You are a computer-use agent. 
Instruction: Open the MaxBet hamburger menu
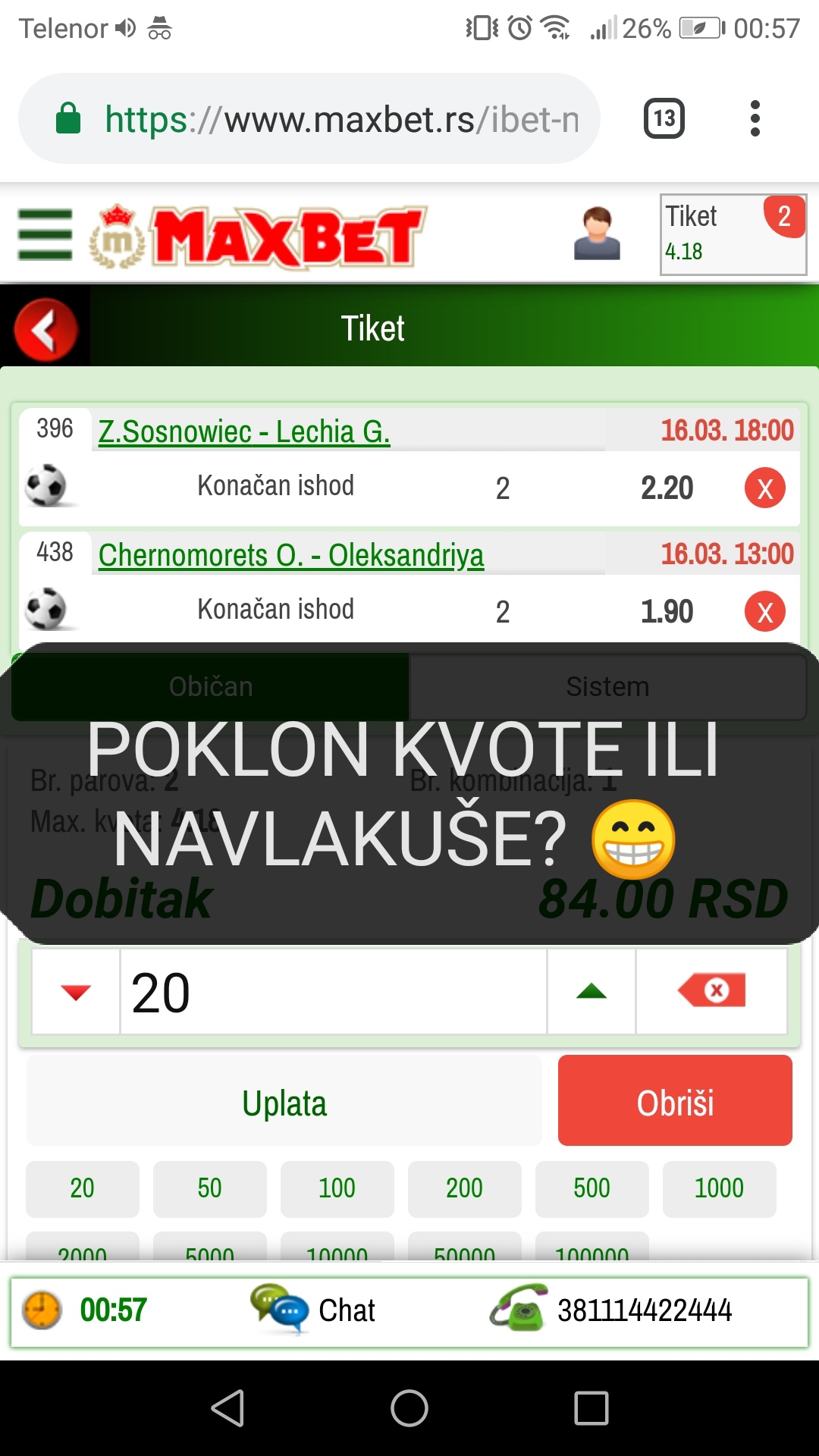click(45, 234)
